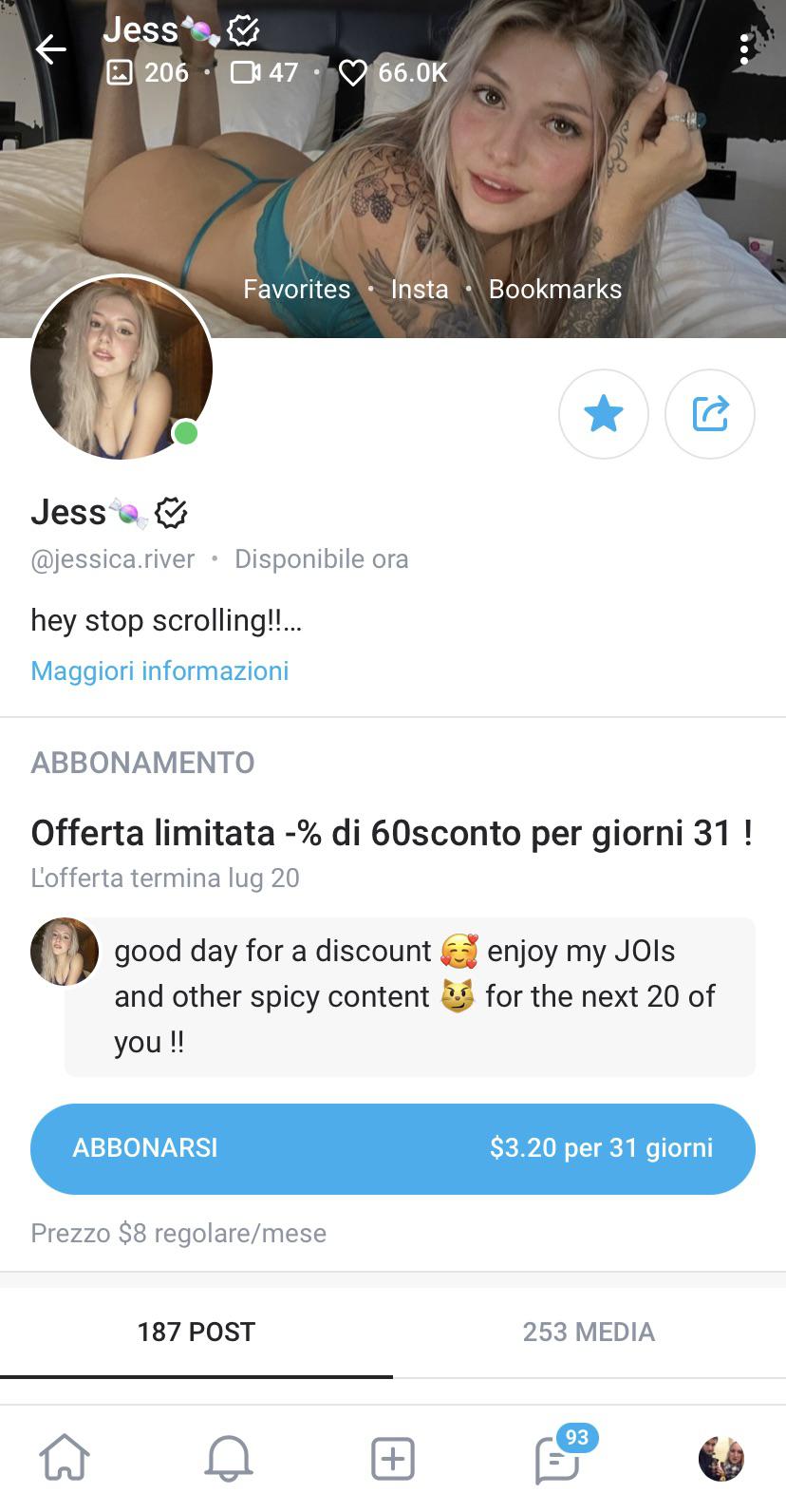Subscribe via the ABBONARSI button
Screen dimensions: 786x1512
tap(393, 1148)
